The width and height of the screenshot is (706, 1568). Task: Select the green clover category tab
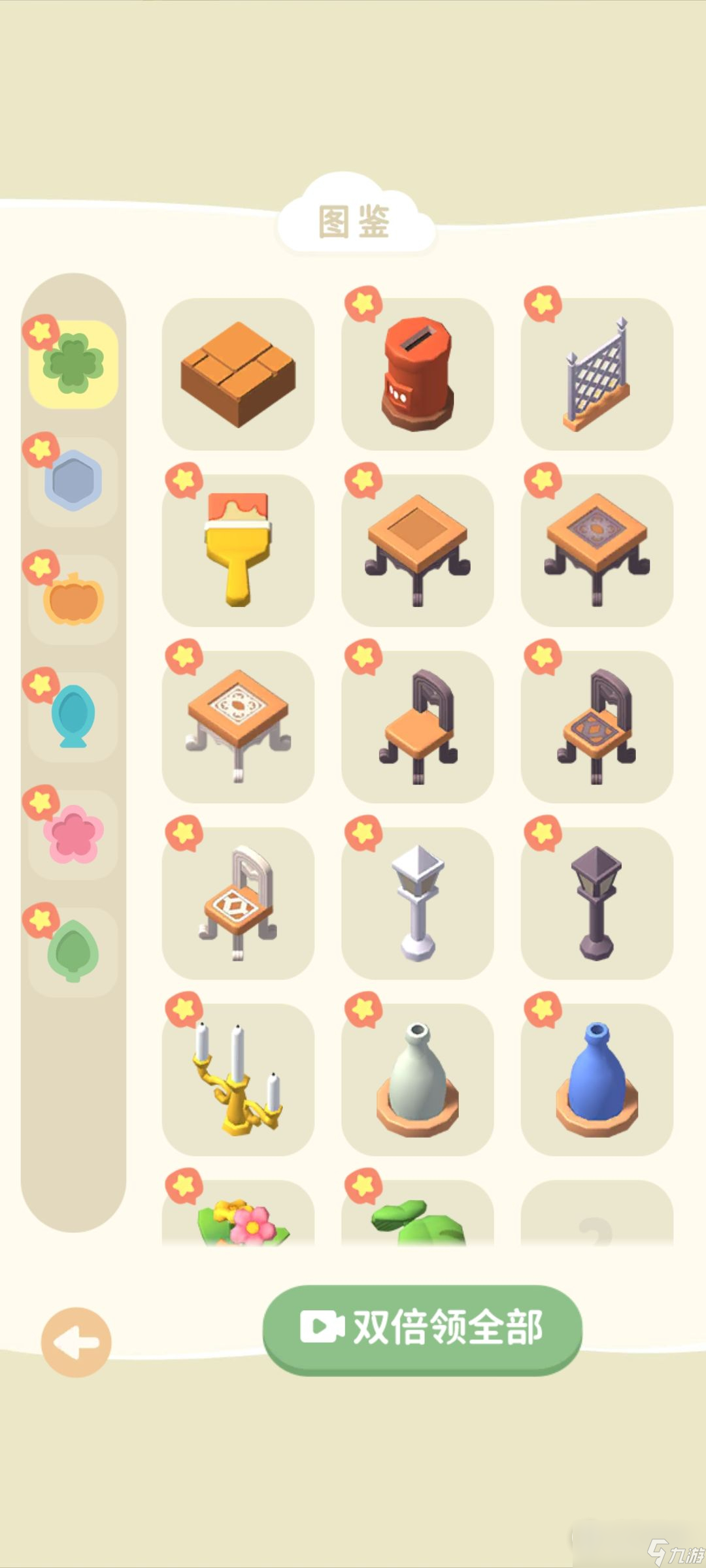click(73, 364)
